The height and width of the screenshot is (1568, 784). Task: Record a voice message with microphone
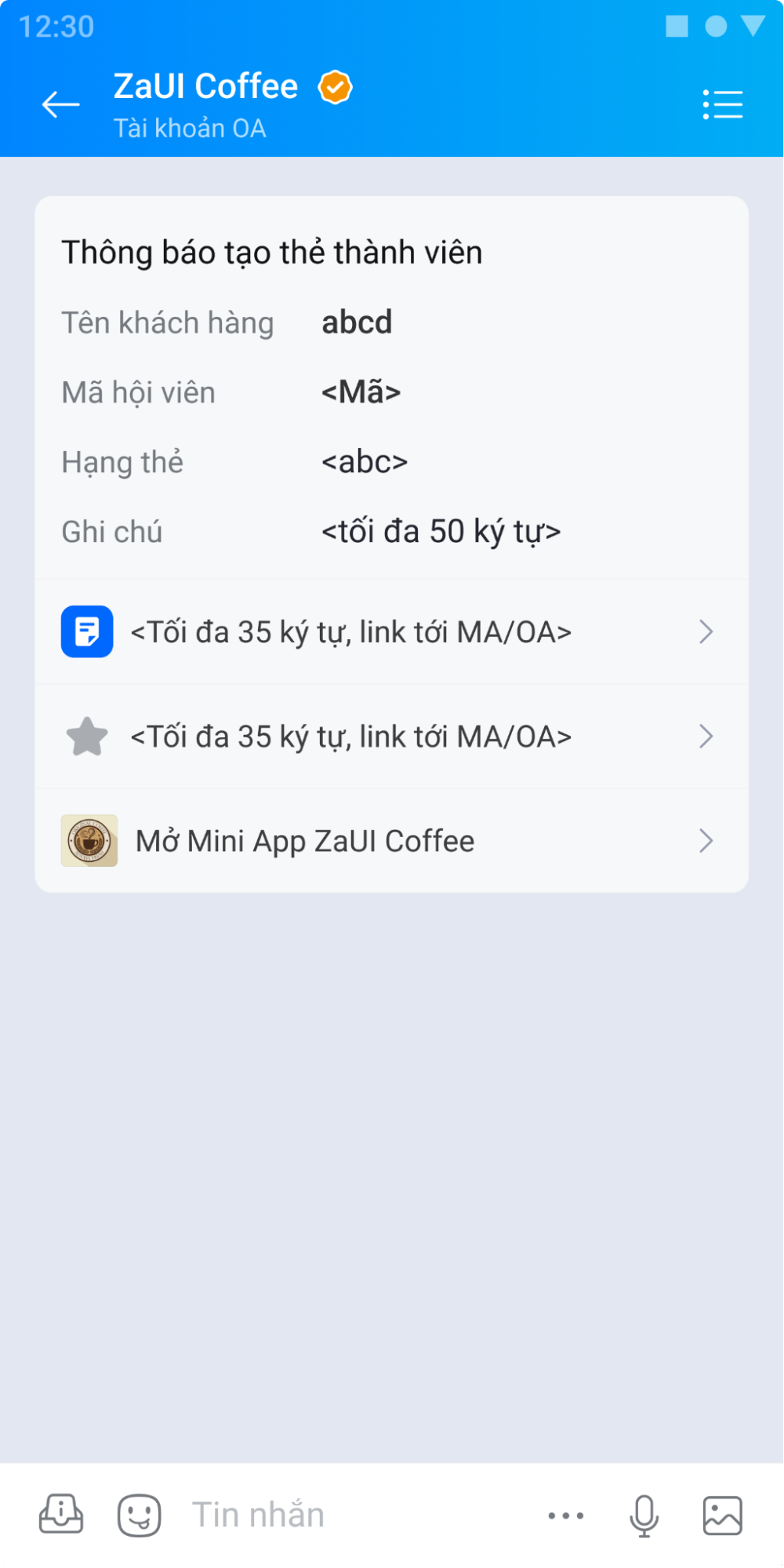(x=644, y=1515)
